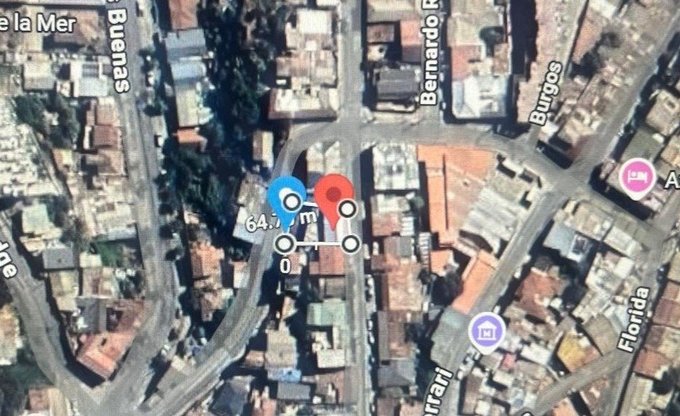Open the pink hotel place marker
Viewport: 680px width, 416px height.
(636, 178)
